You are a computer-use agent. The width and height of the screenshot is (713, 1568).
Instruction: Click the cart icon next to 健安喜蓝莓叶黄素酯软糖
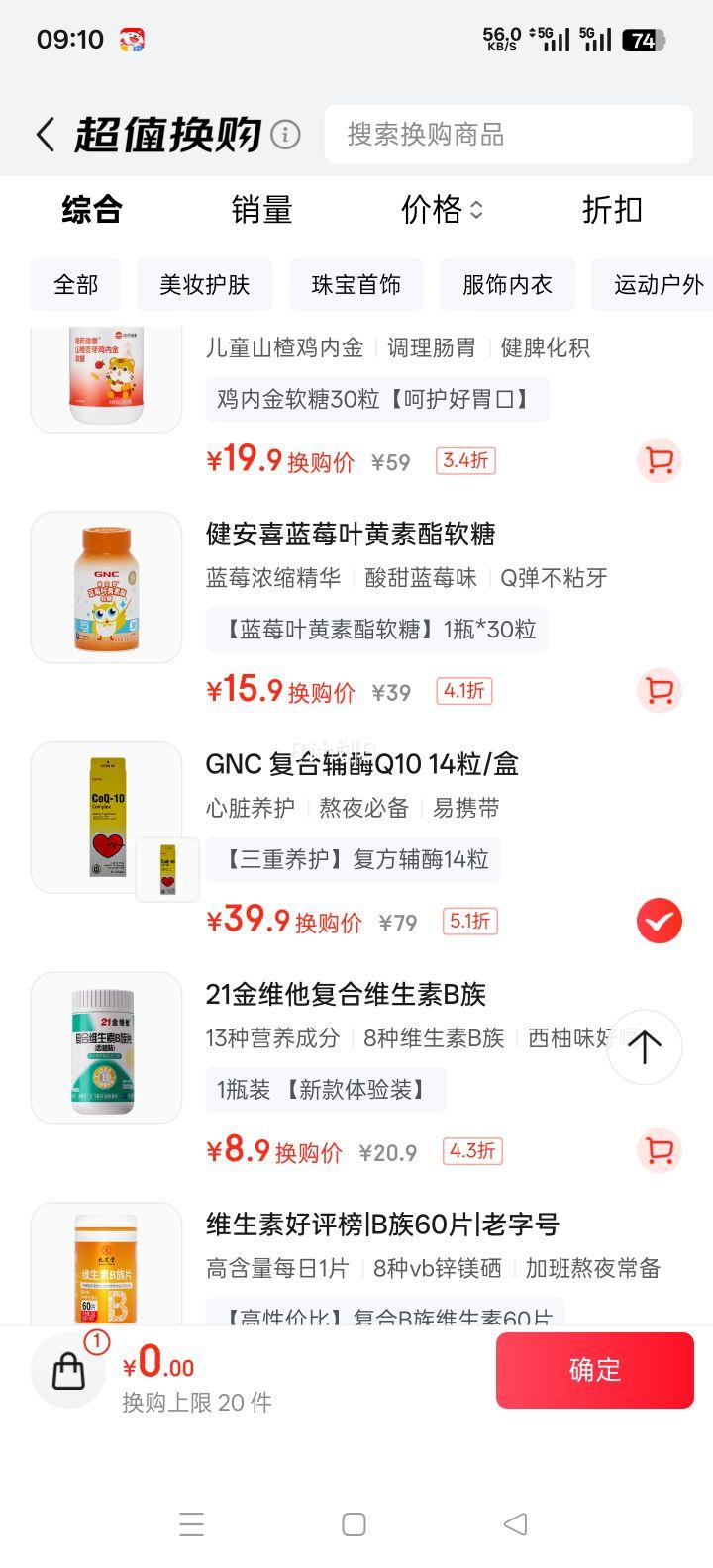658,691
